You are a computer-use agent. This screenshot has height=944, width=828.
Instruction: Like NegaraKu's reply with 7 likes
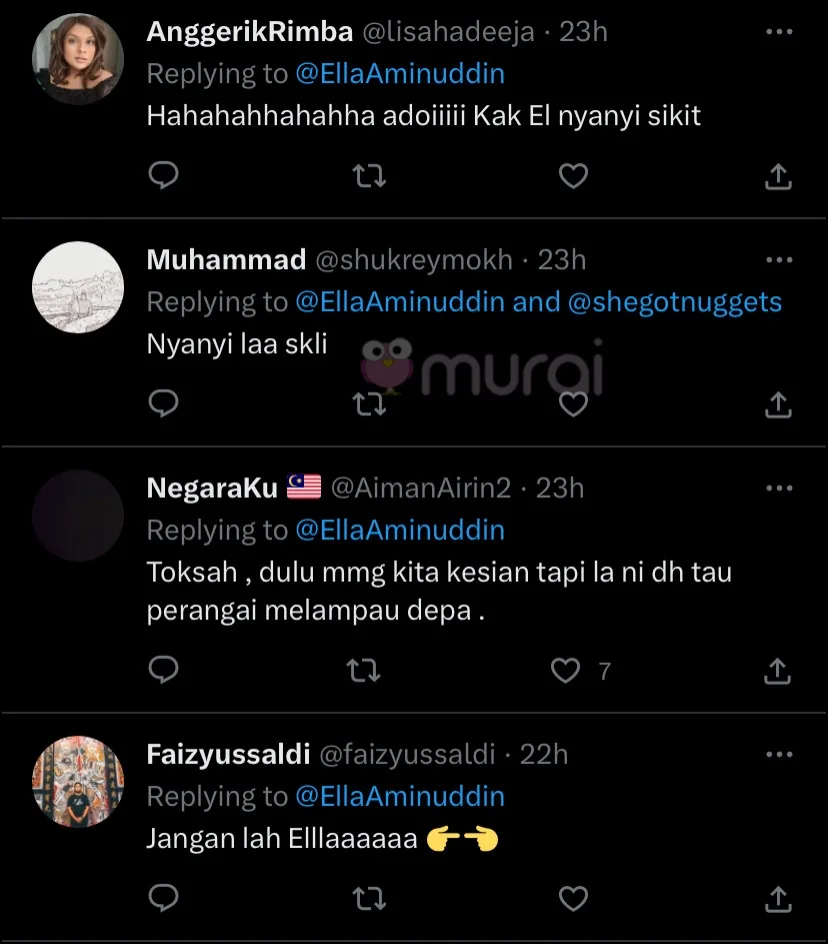567,670
